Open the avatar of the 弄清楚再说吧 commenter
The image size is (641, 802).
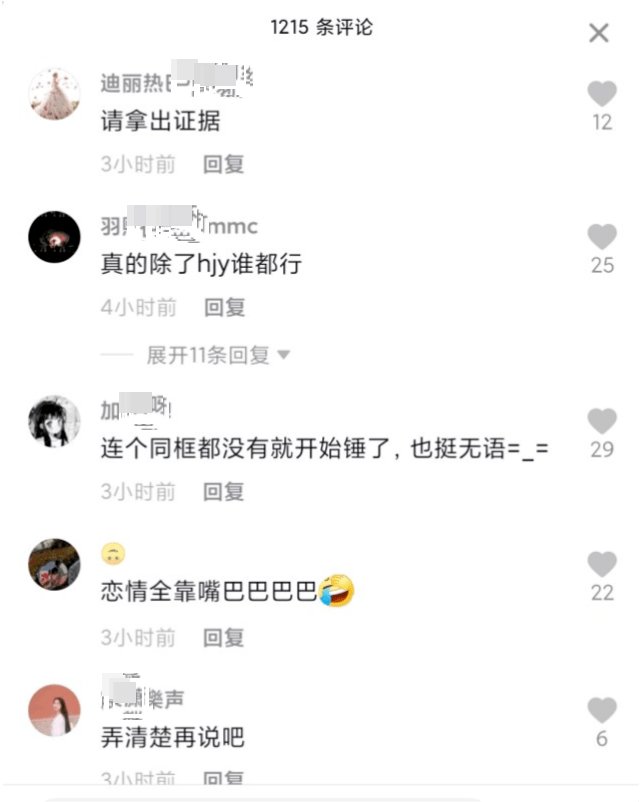point(54,710)
